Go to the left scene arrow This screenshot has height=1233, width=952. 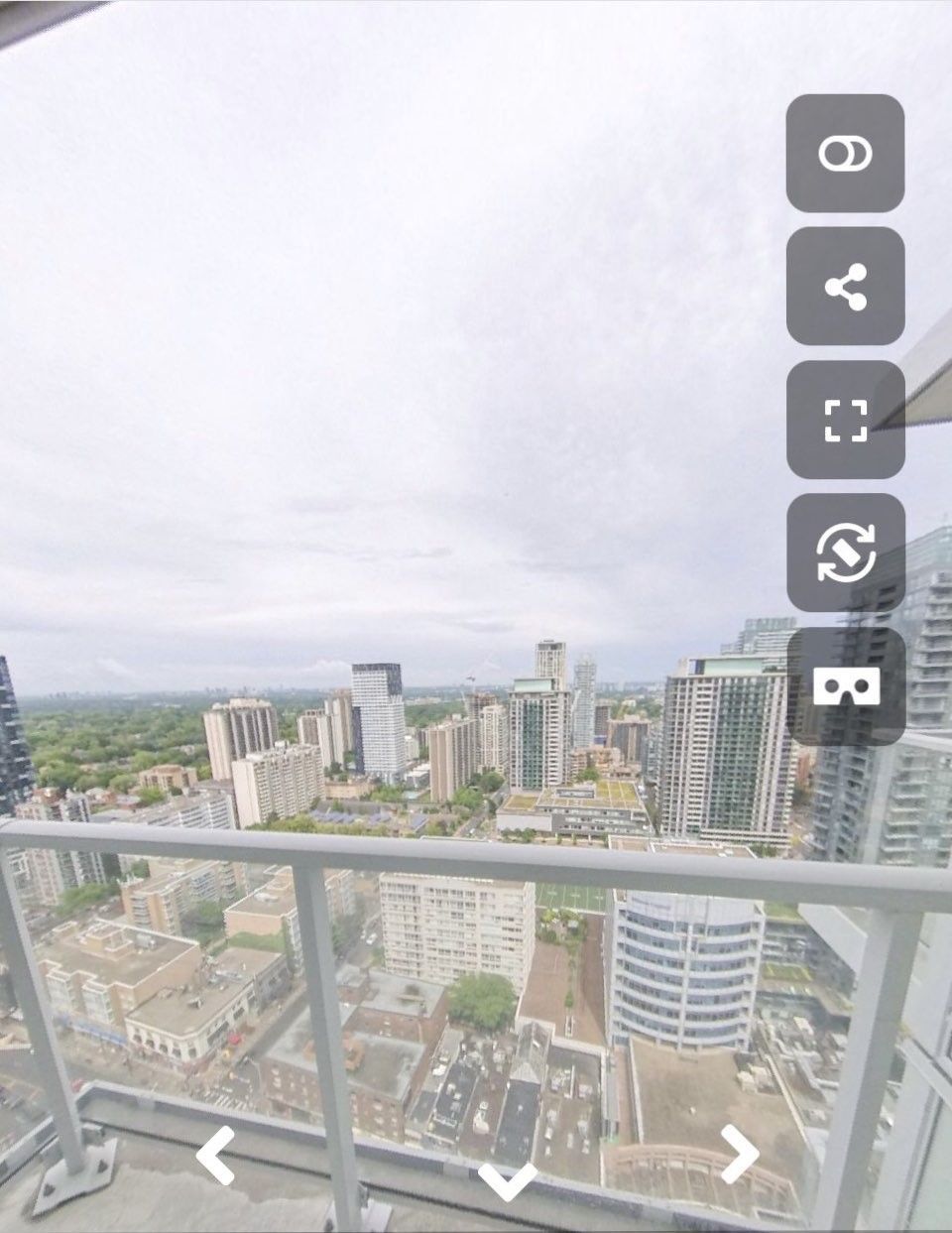215,1155
